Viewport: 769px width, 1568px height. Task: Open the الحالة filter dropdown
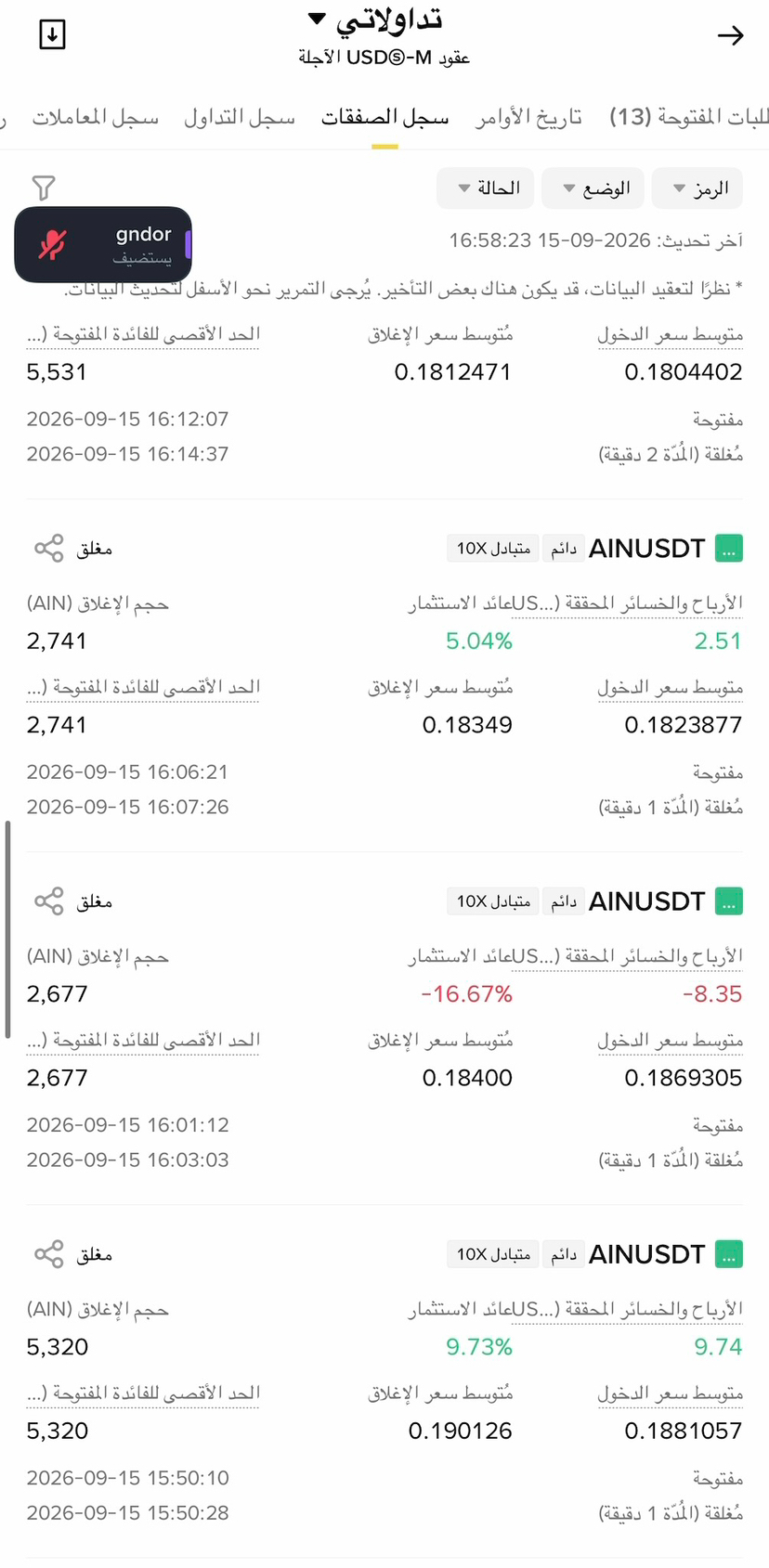[486, 188]
